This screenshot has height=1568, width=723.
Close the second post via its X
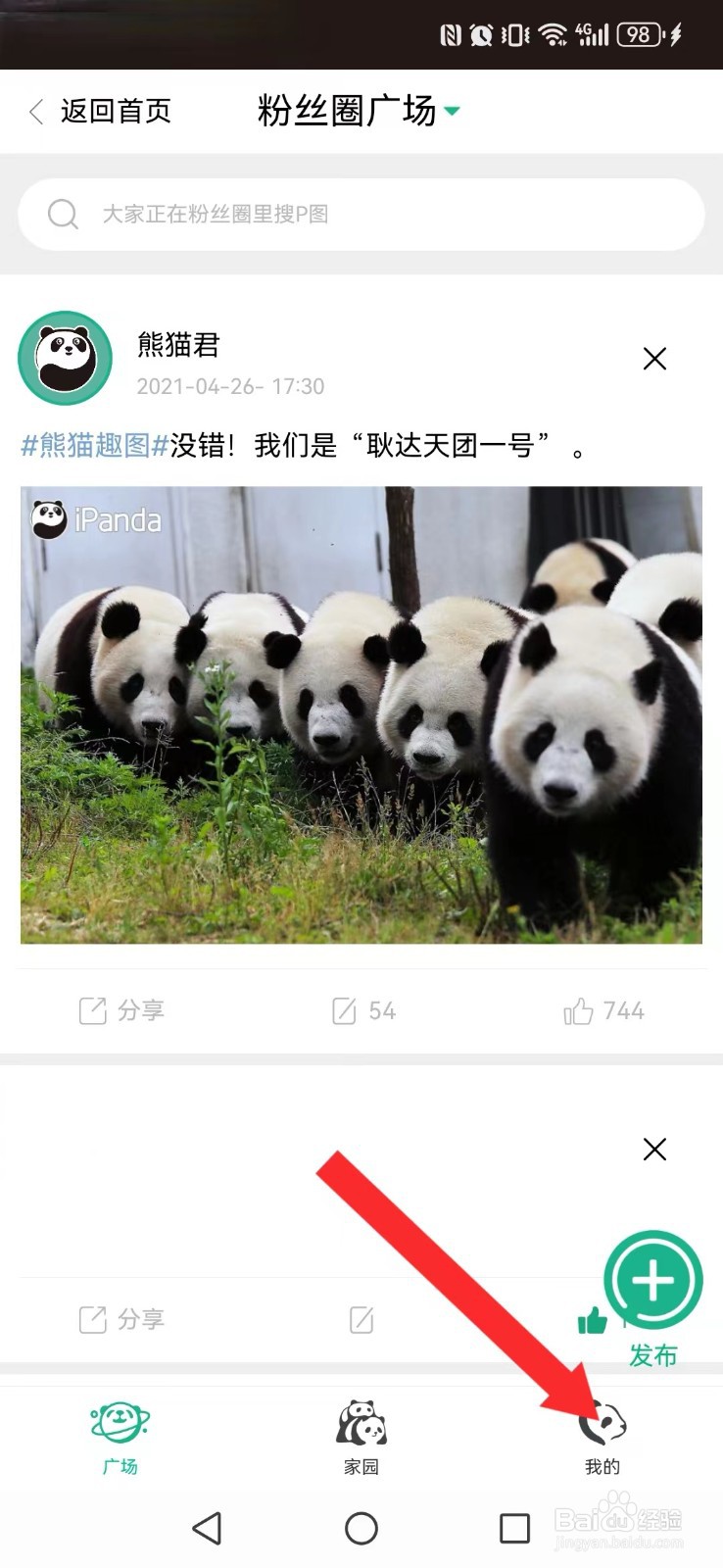coord(653,1149)
